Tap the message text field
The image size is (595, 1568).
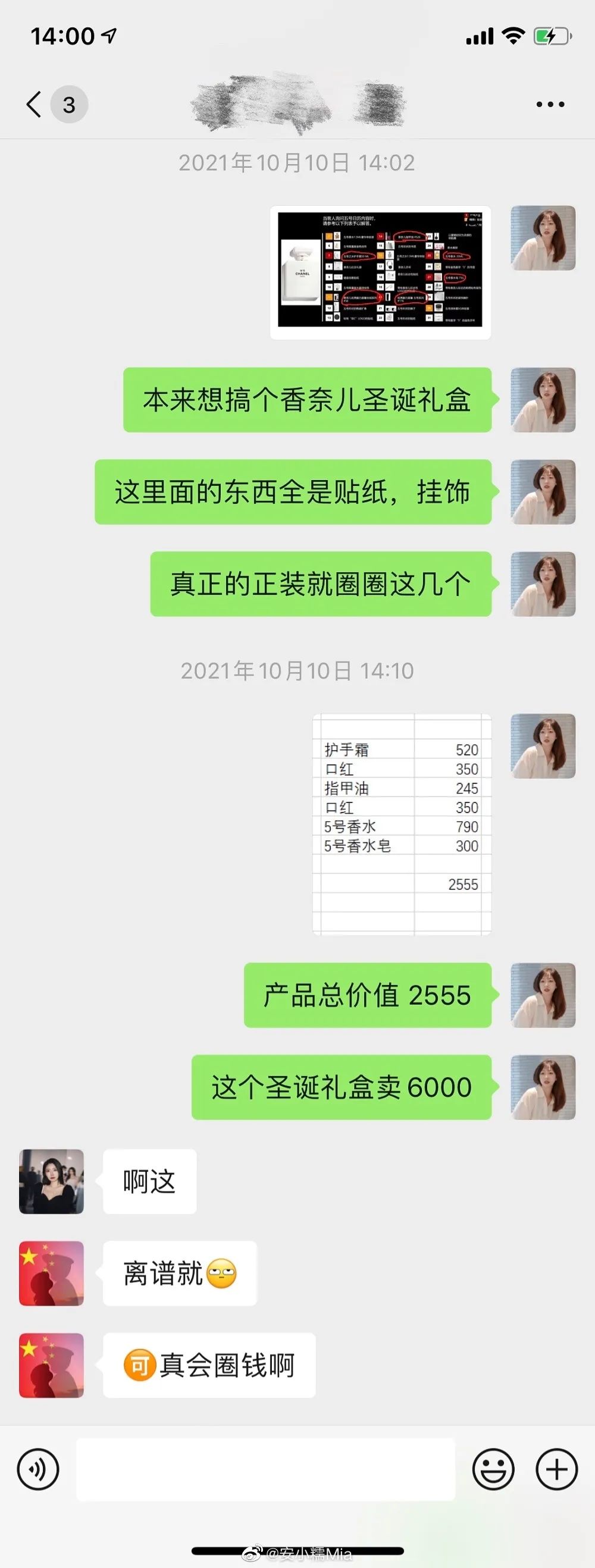265,1469
